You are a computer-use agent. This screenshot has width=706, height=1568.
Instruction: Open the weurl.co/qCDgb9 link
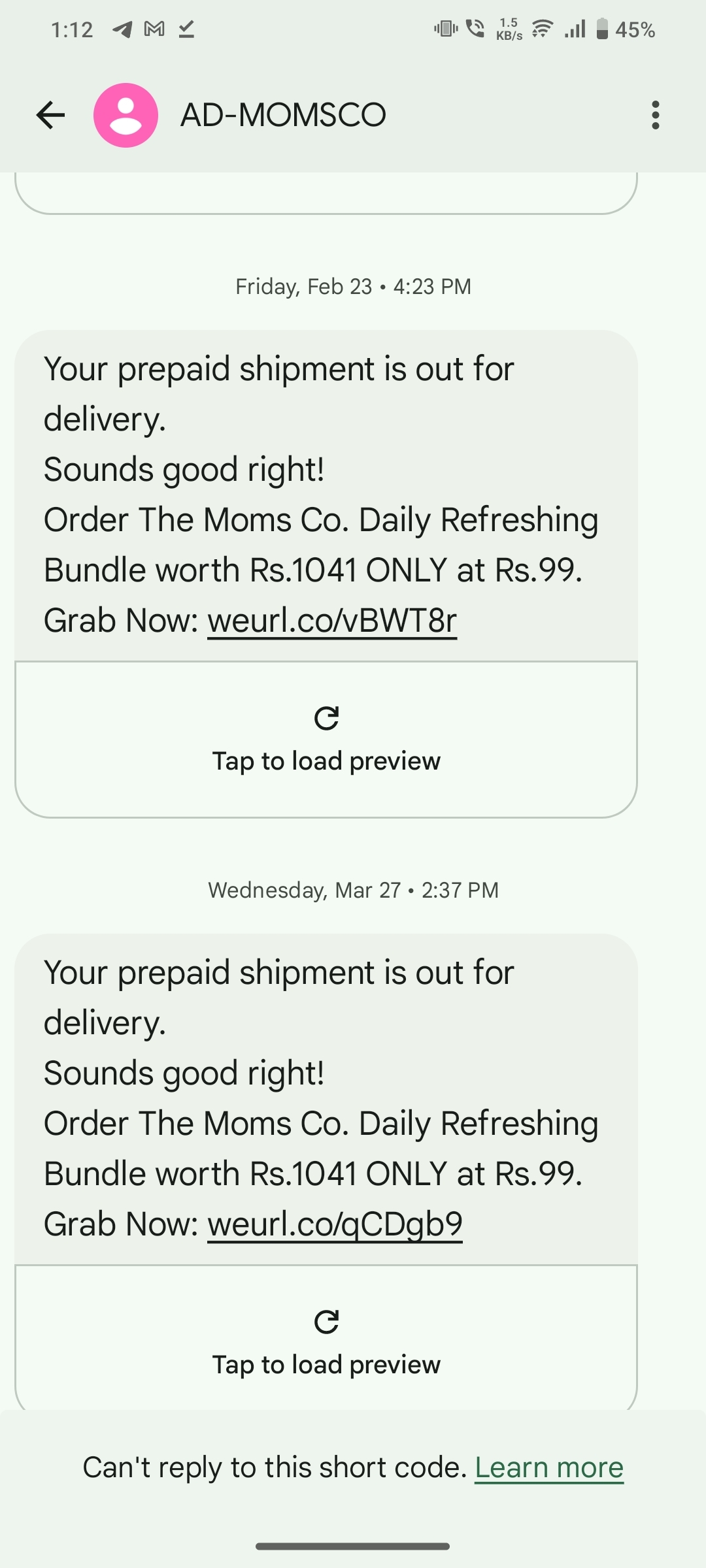pyautogui.click(x=335, y=1224)
